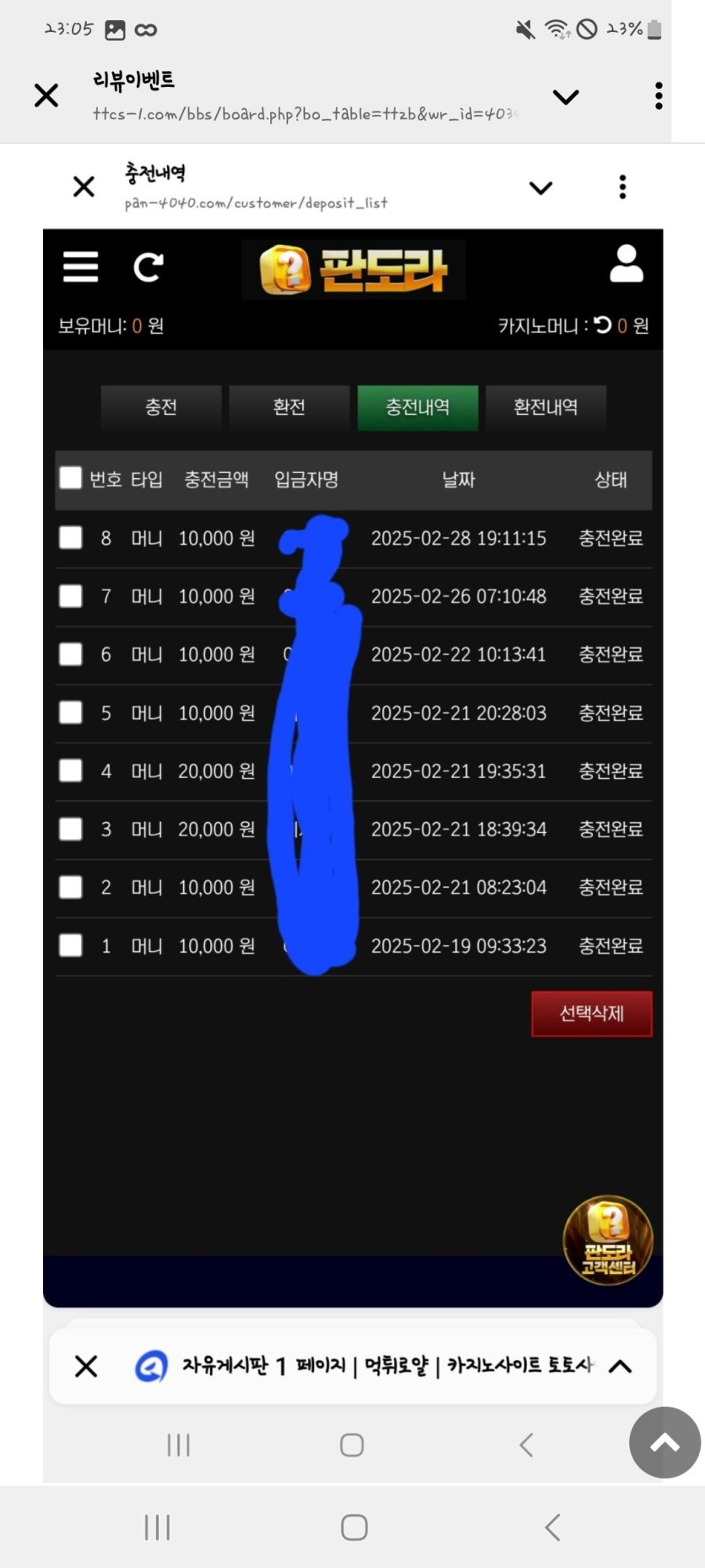
Task: Expand the chevron beside the 리뷰이벤트 title
Action: pos(565,96)
